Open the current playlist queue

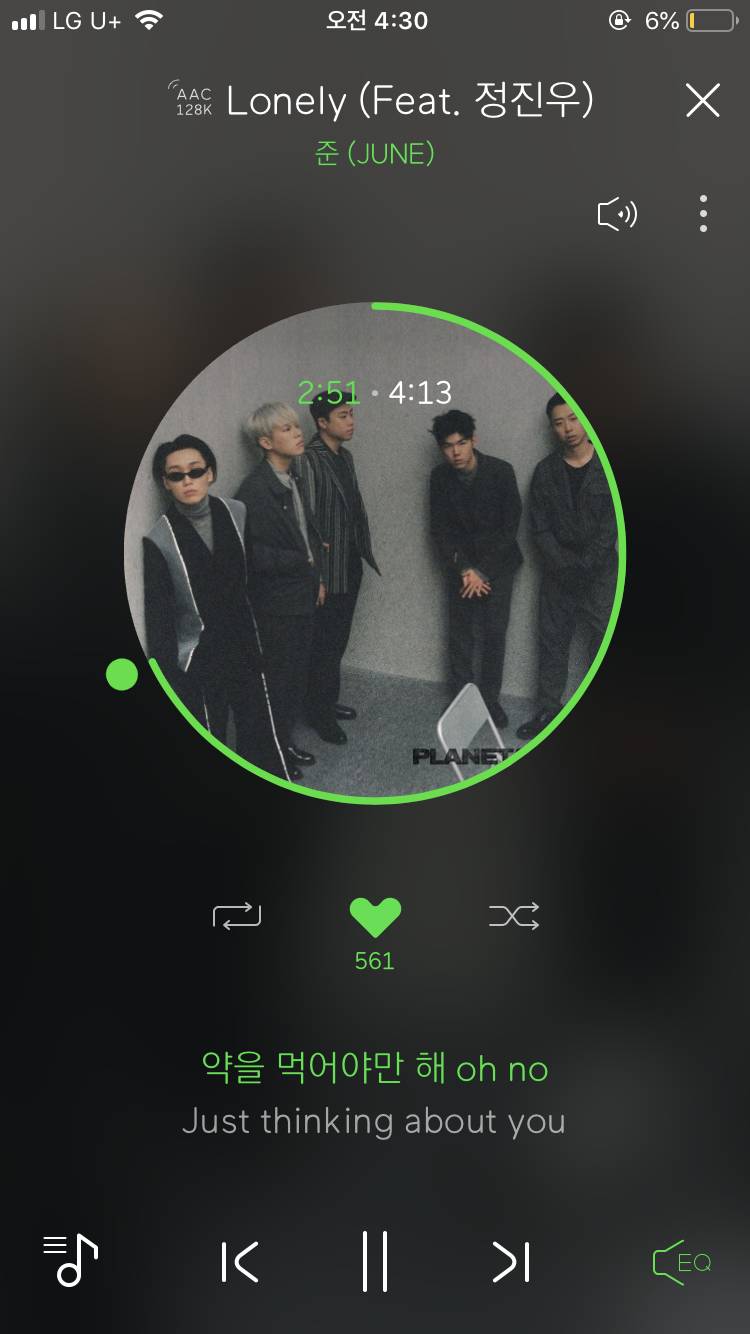[70, 1260]
